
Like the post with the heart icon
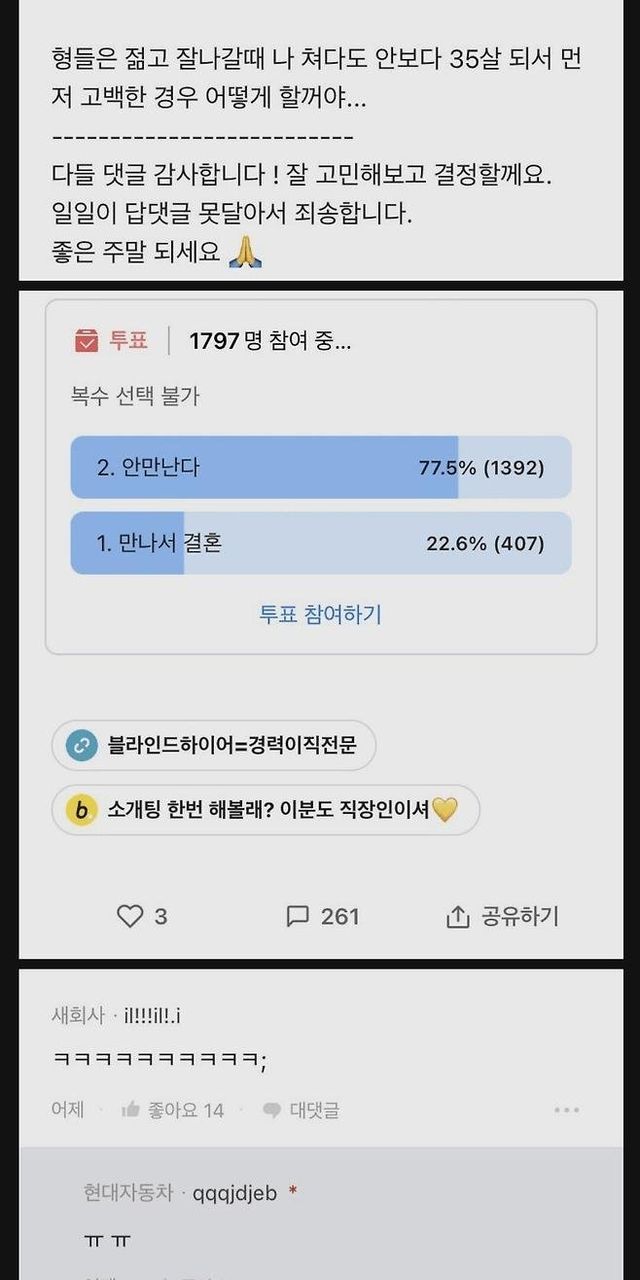tap(141, 916)
